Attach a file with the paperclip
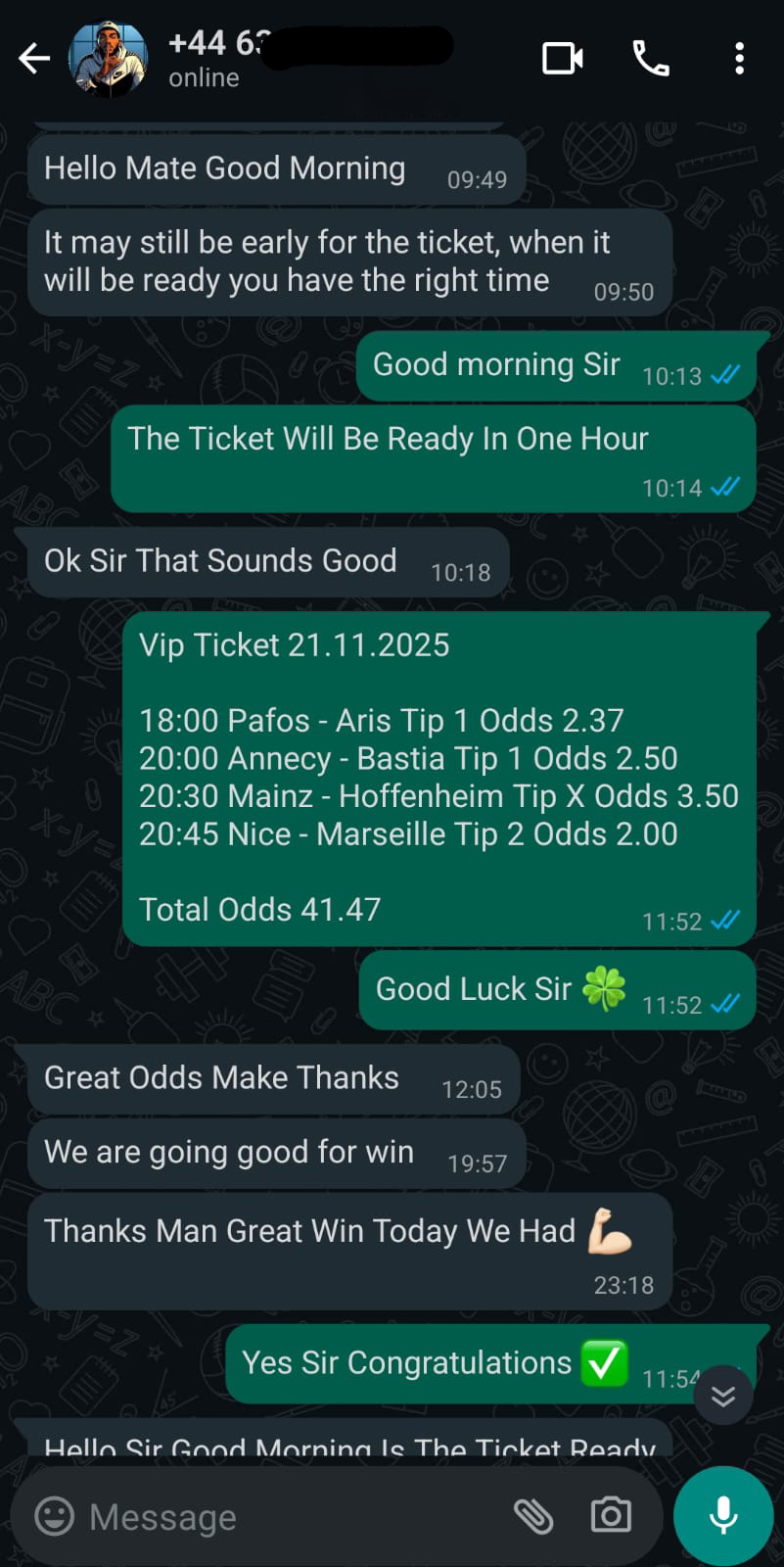The width and height of the screenshot is (784, 1567). click(533, 1516)
